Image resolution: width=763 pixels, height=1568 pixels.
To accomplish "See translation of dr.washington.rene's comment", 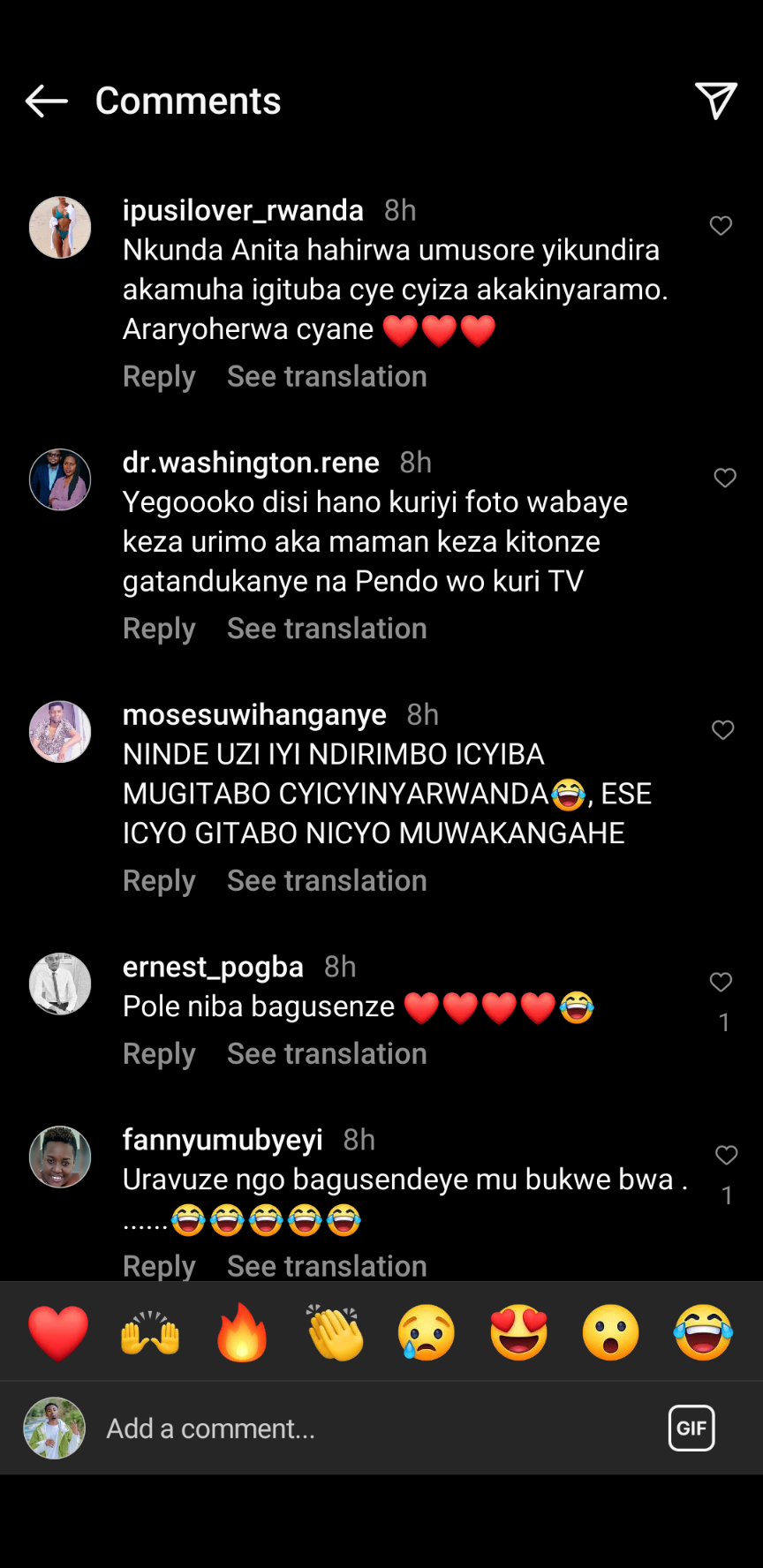I will click(x=327, y=629).
